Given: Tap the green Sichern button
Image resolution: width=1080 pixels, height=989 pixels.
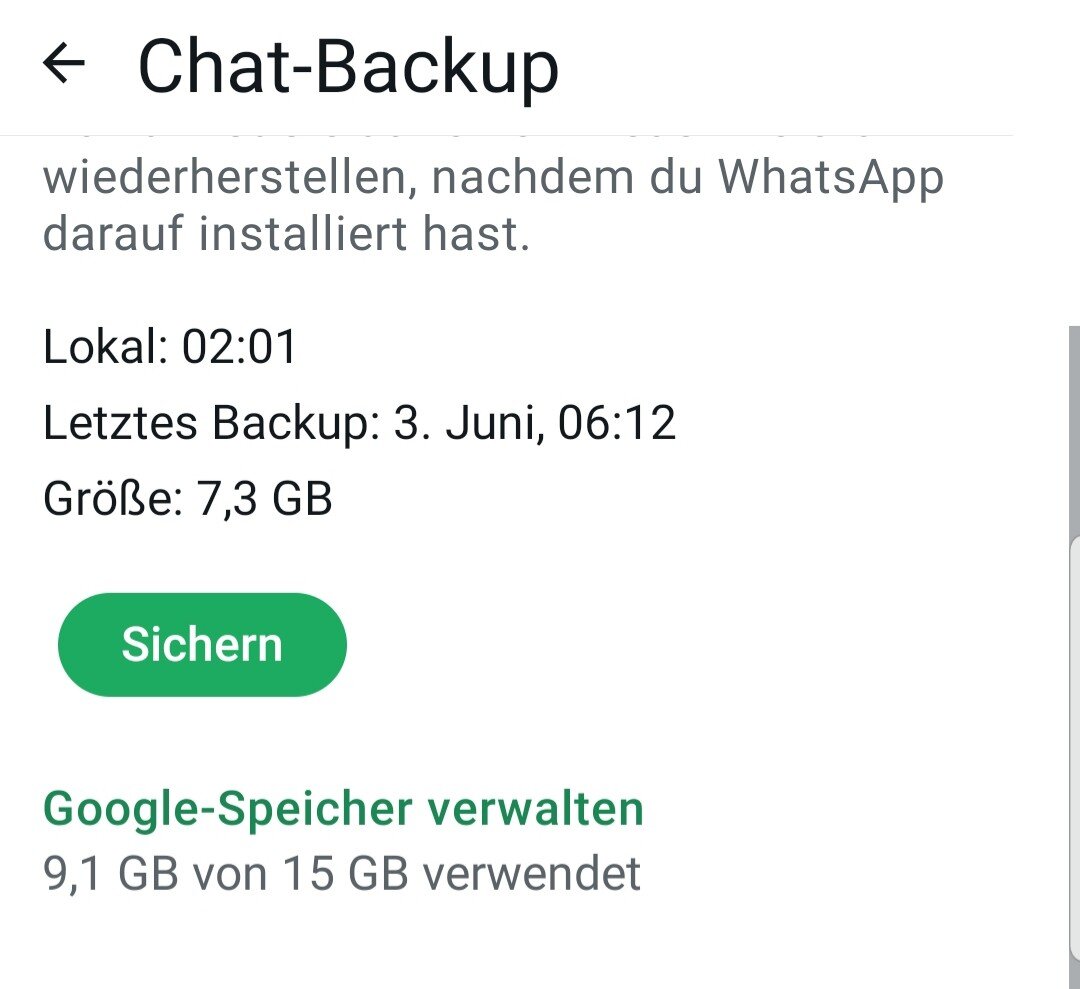Looking at the screenshot, I should pos(202,645).
